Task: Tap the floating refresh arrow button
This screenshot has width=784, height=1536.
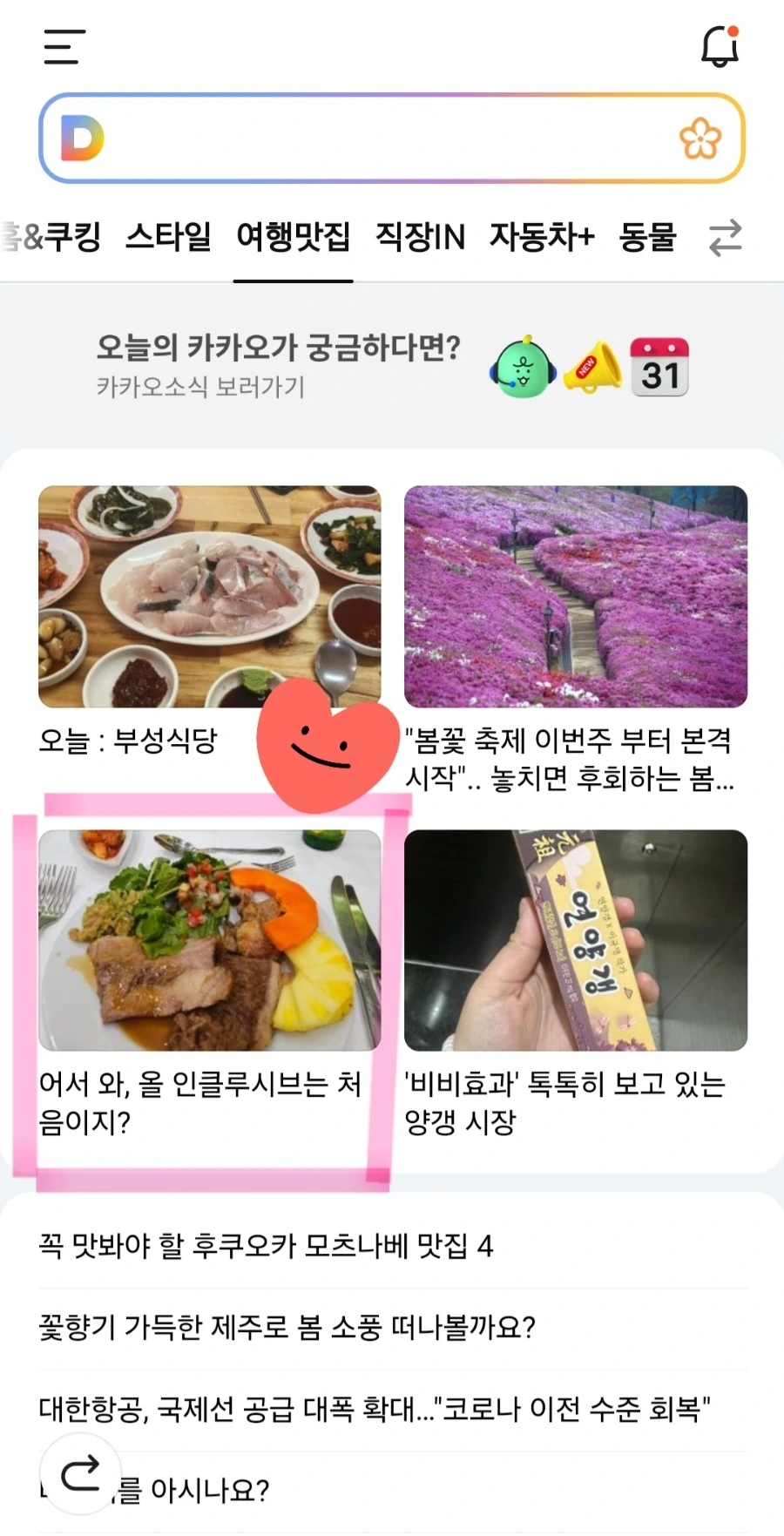Action: [x=80, y=1474]
